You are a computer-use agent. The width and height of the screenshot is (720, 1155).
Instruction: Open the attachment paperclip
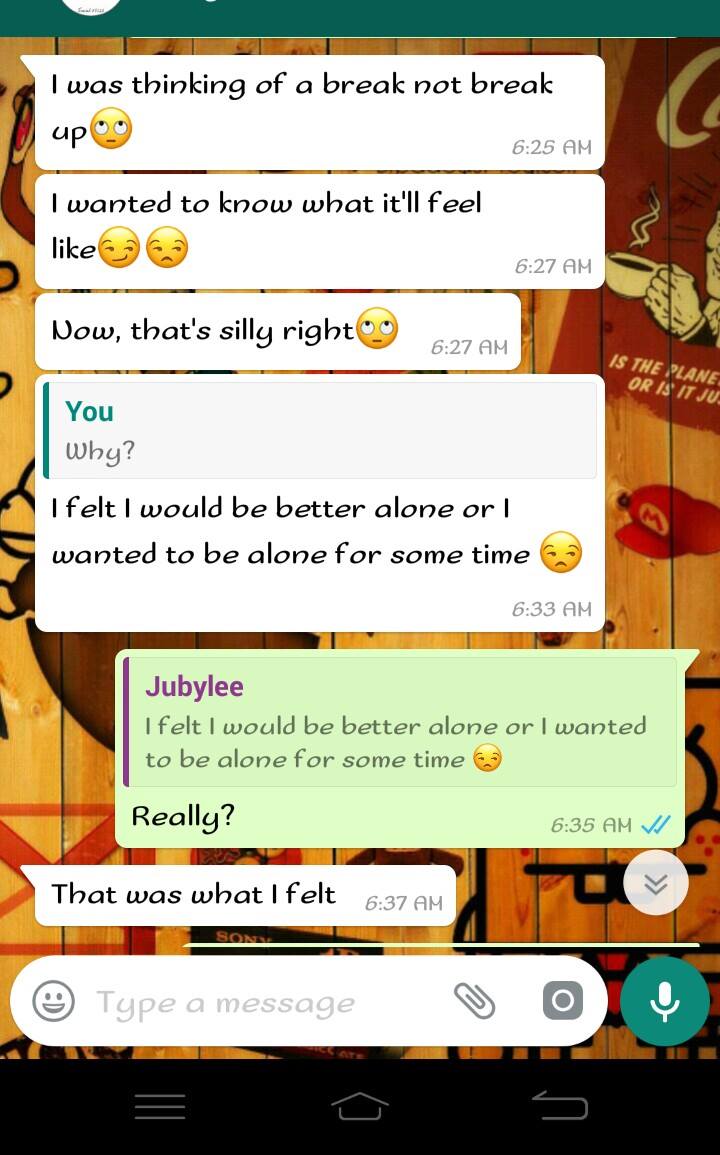pyautogui.click(x=474, y=1000)
